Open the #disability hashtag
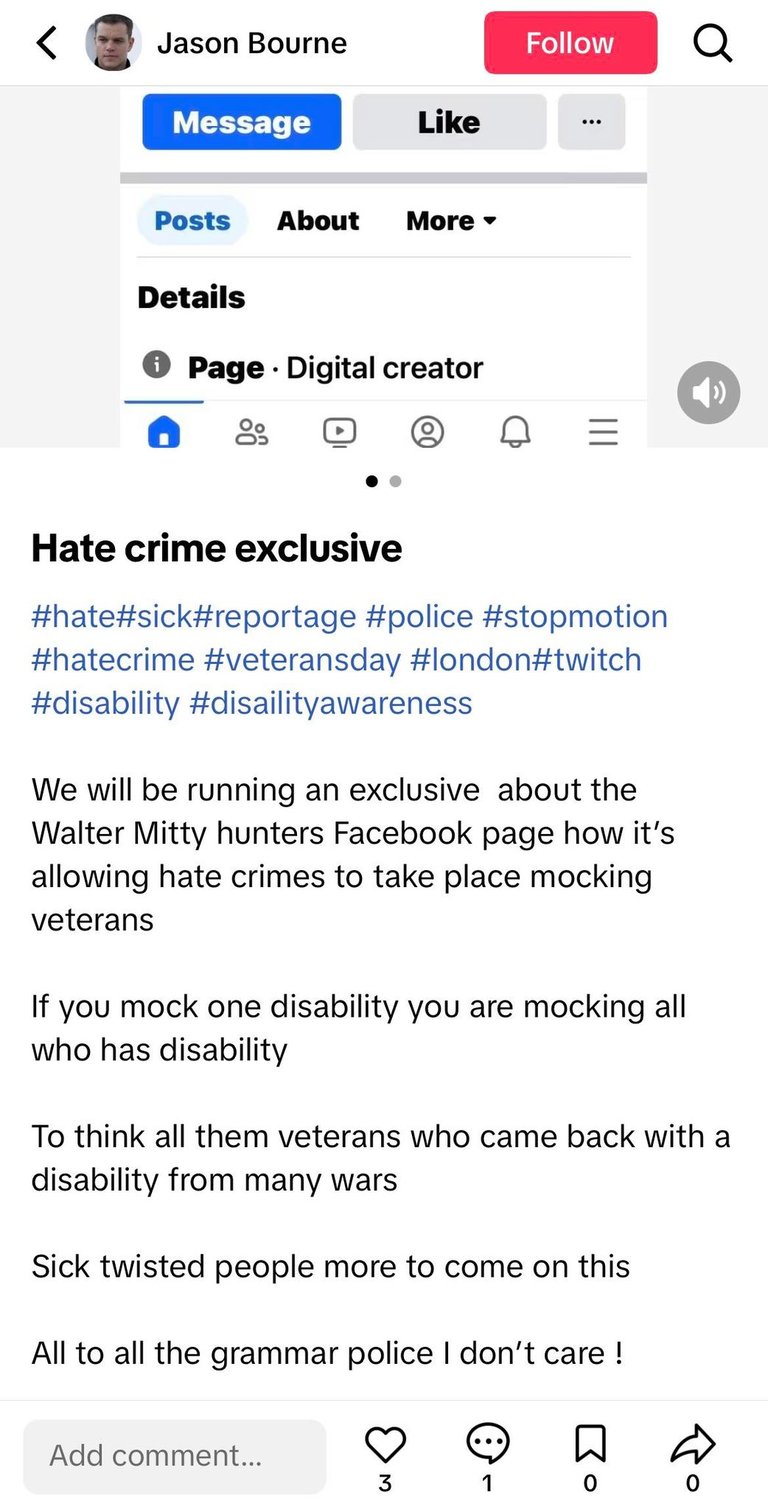The image size is (768, 1509). tap(105, 703)
